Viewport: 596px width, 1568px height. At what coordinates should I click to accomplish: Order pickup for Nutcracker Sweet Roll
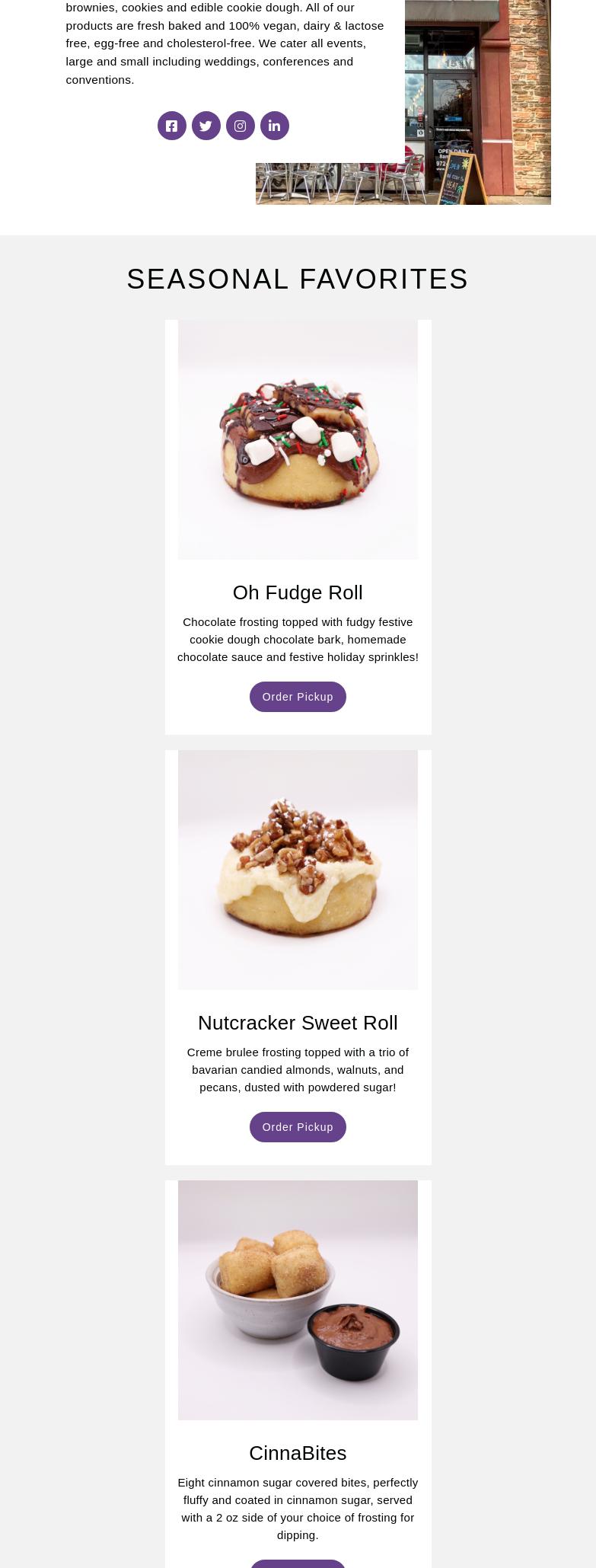298,1127
